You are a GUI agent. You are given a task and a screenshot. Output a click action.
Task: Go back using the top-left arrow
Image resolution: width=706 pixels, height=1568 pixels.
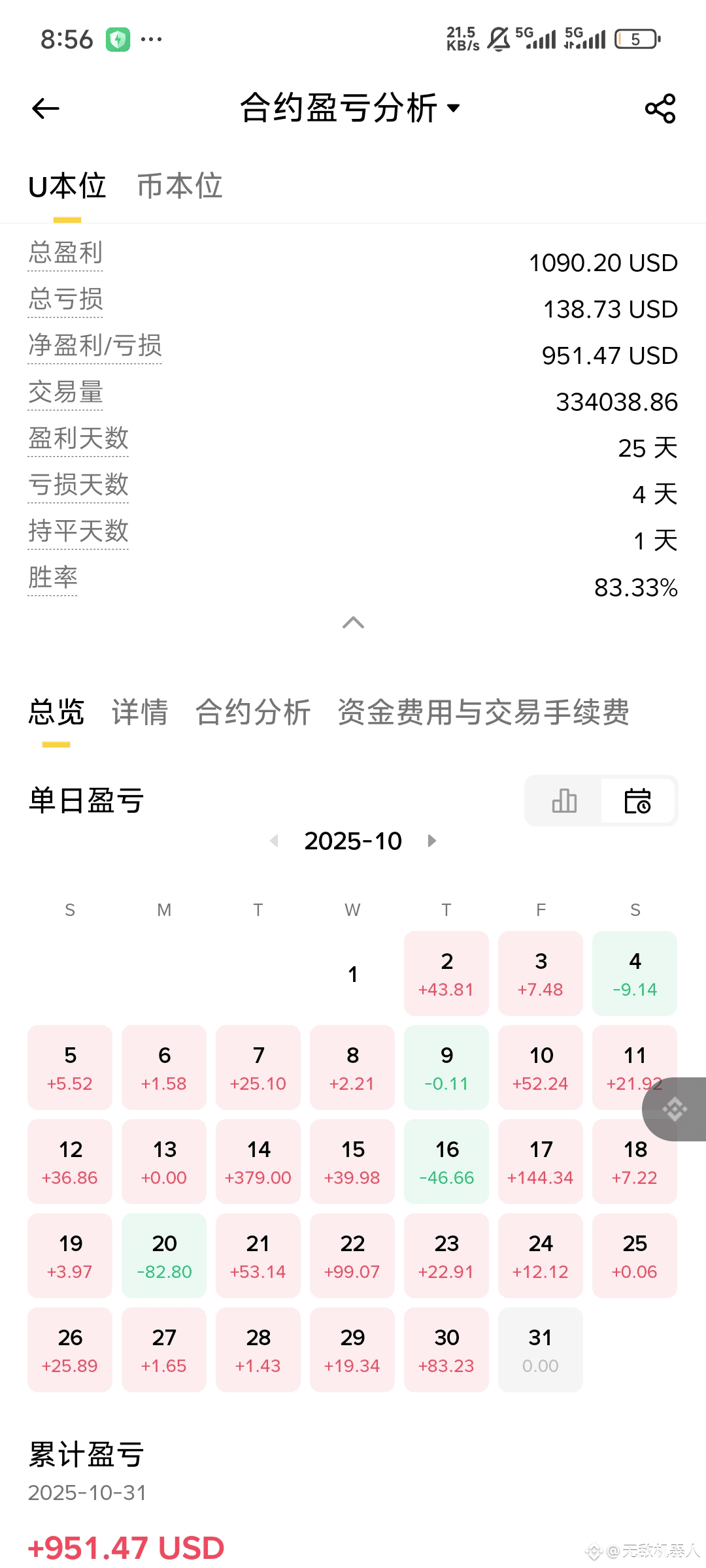coord(46,108)
